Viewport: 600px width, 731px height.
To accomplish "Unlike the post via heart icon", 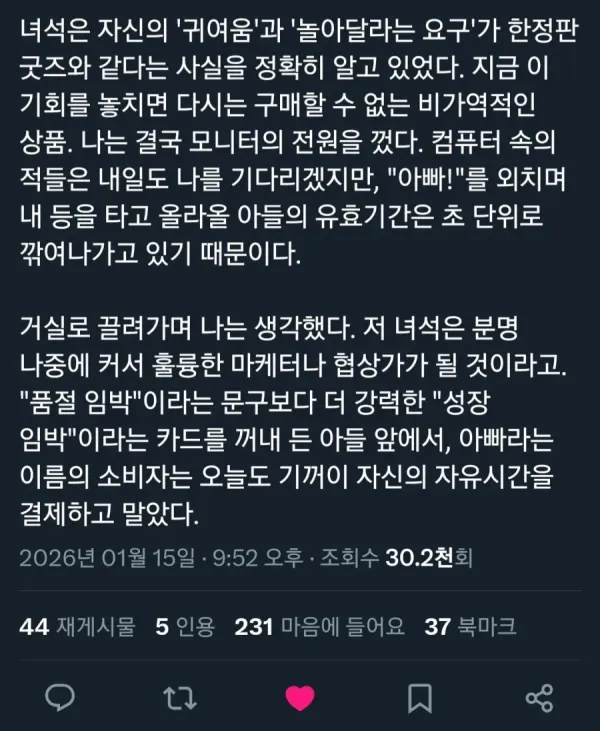I will pyautogui.click(x=300, y=695).
